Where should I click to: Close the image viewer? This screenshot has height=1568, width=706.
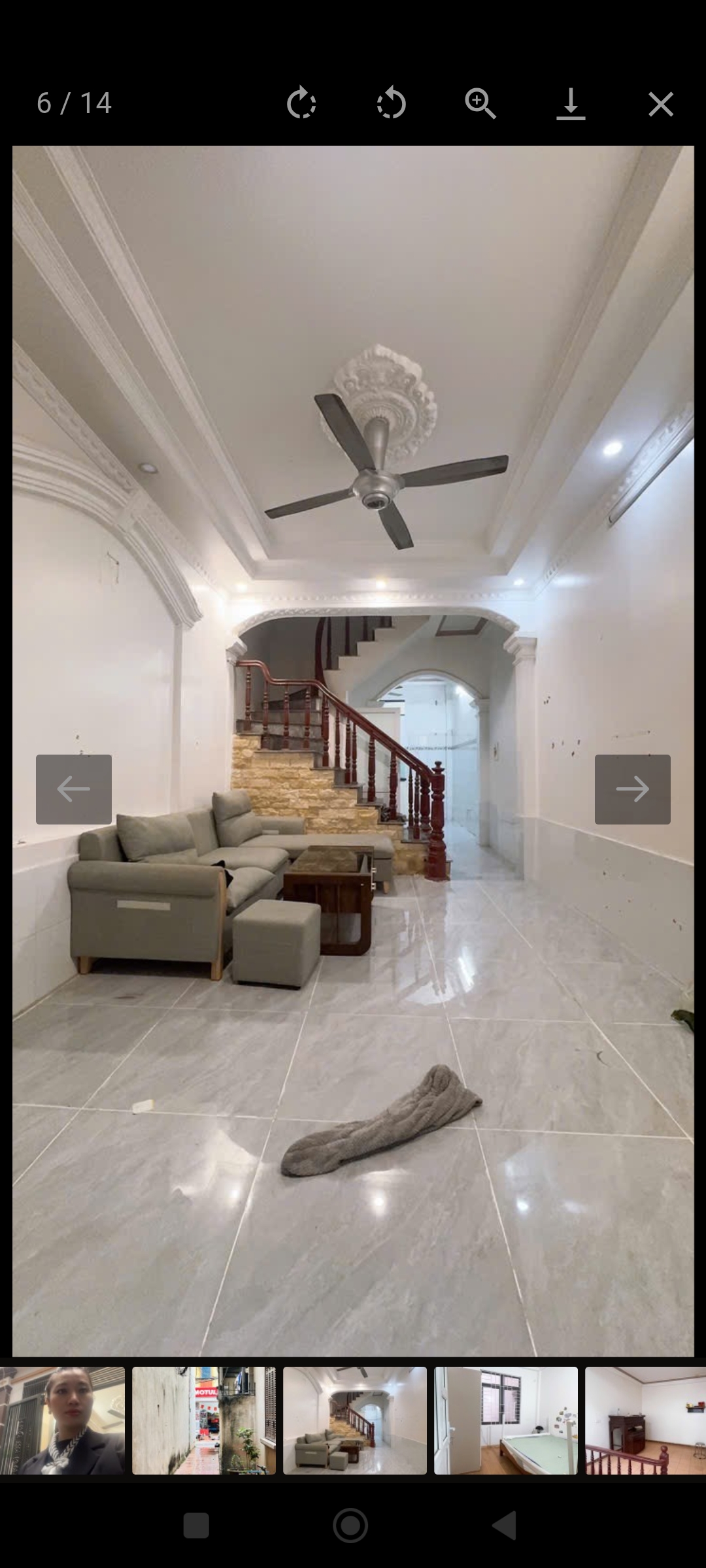(660, 103)
